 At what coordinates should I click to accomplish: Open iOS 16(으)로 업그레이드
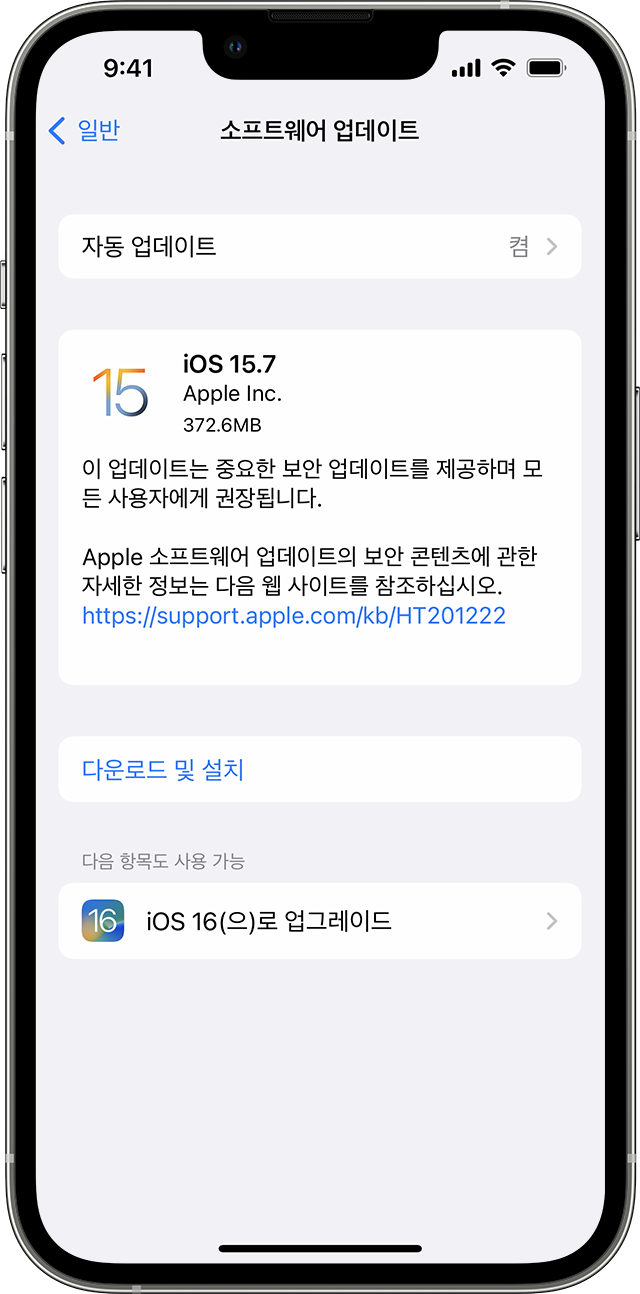pos(320,921)
